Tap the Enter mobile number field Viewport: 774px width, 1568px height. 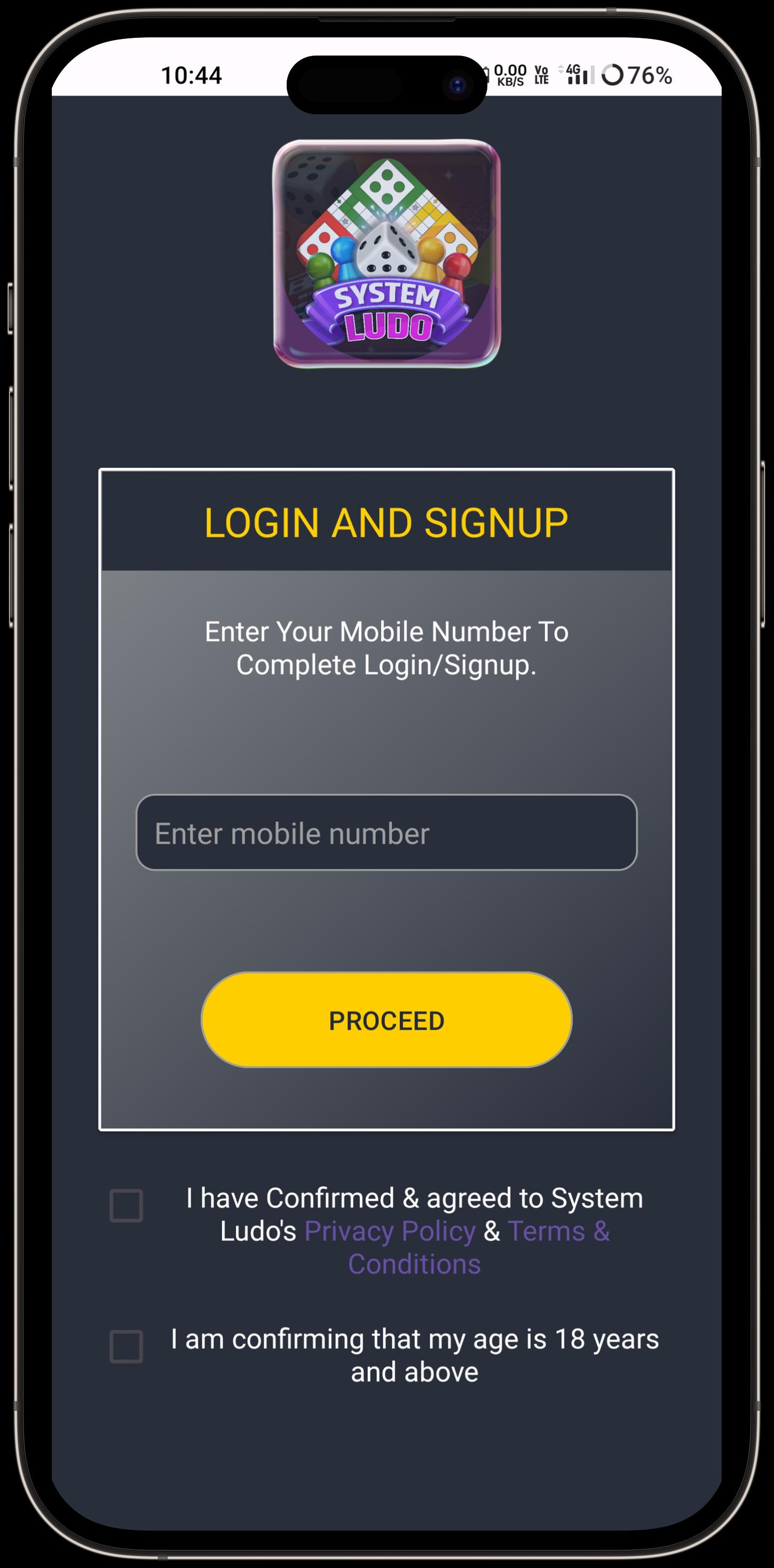(386, 832)
